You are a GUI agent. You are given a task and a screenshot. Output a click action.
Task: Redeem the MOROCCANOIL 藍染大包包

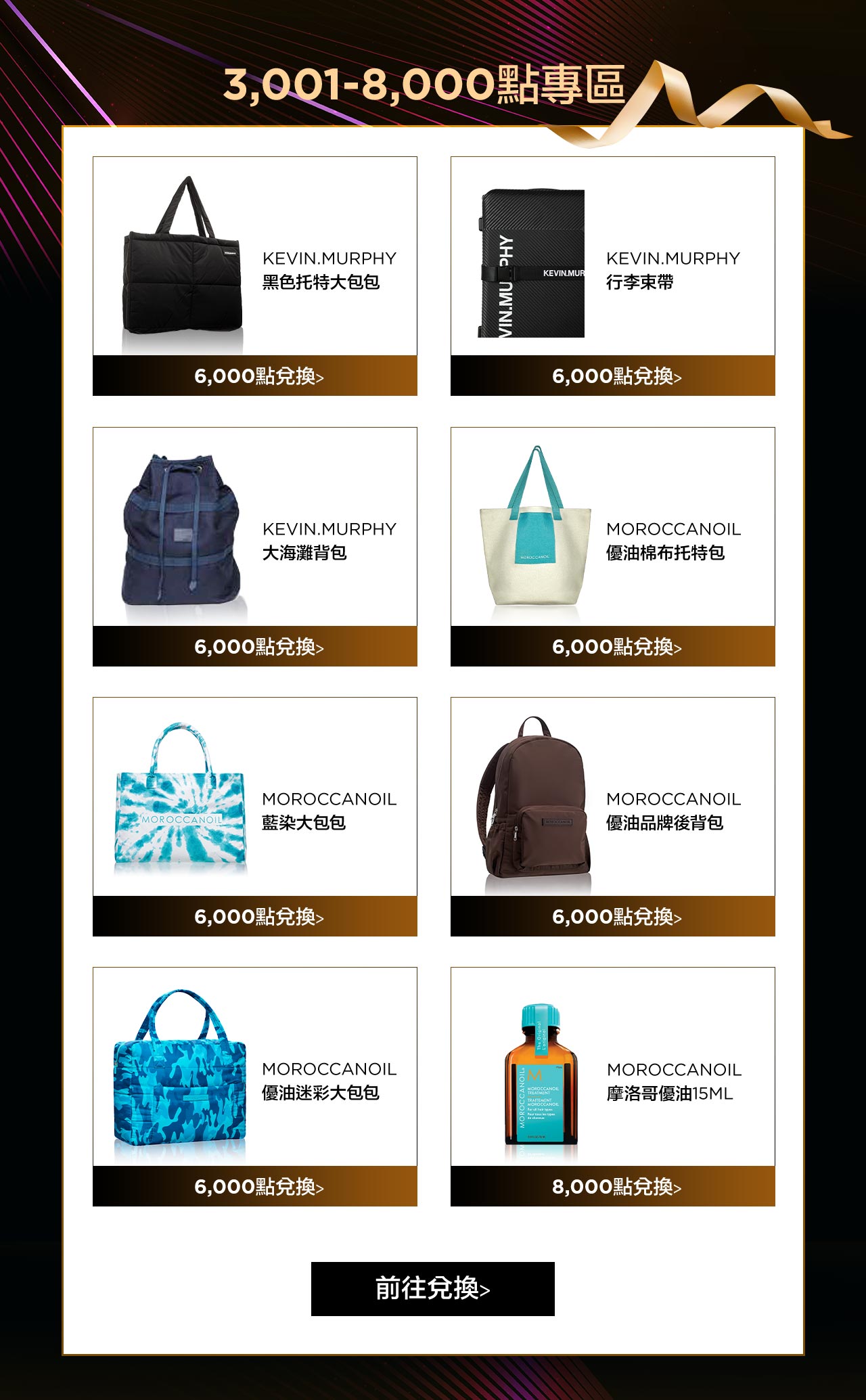pos(255,916)
